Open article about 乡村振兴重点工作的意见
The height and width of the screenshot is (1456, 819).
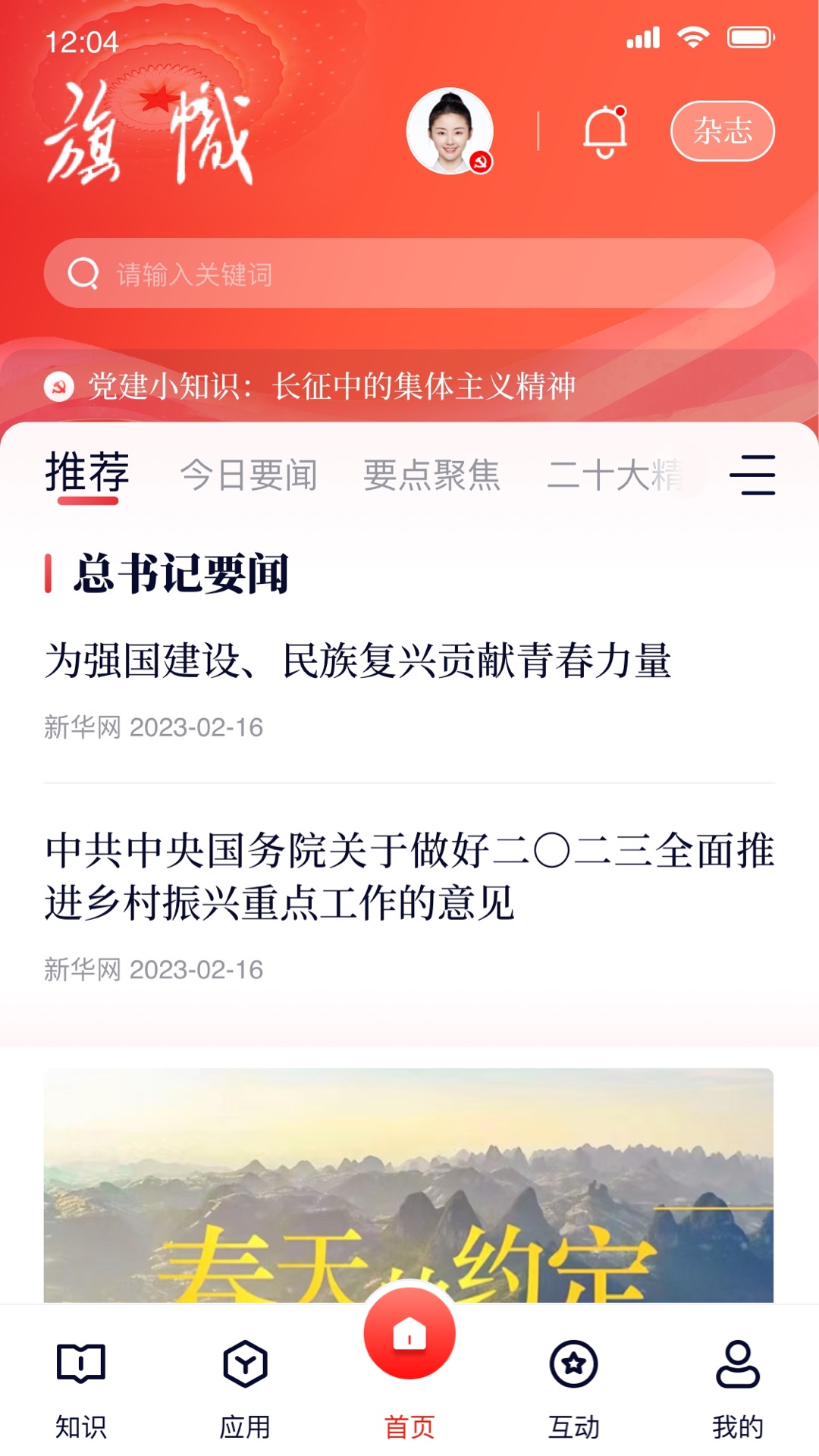pos(409,876)
